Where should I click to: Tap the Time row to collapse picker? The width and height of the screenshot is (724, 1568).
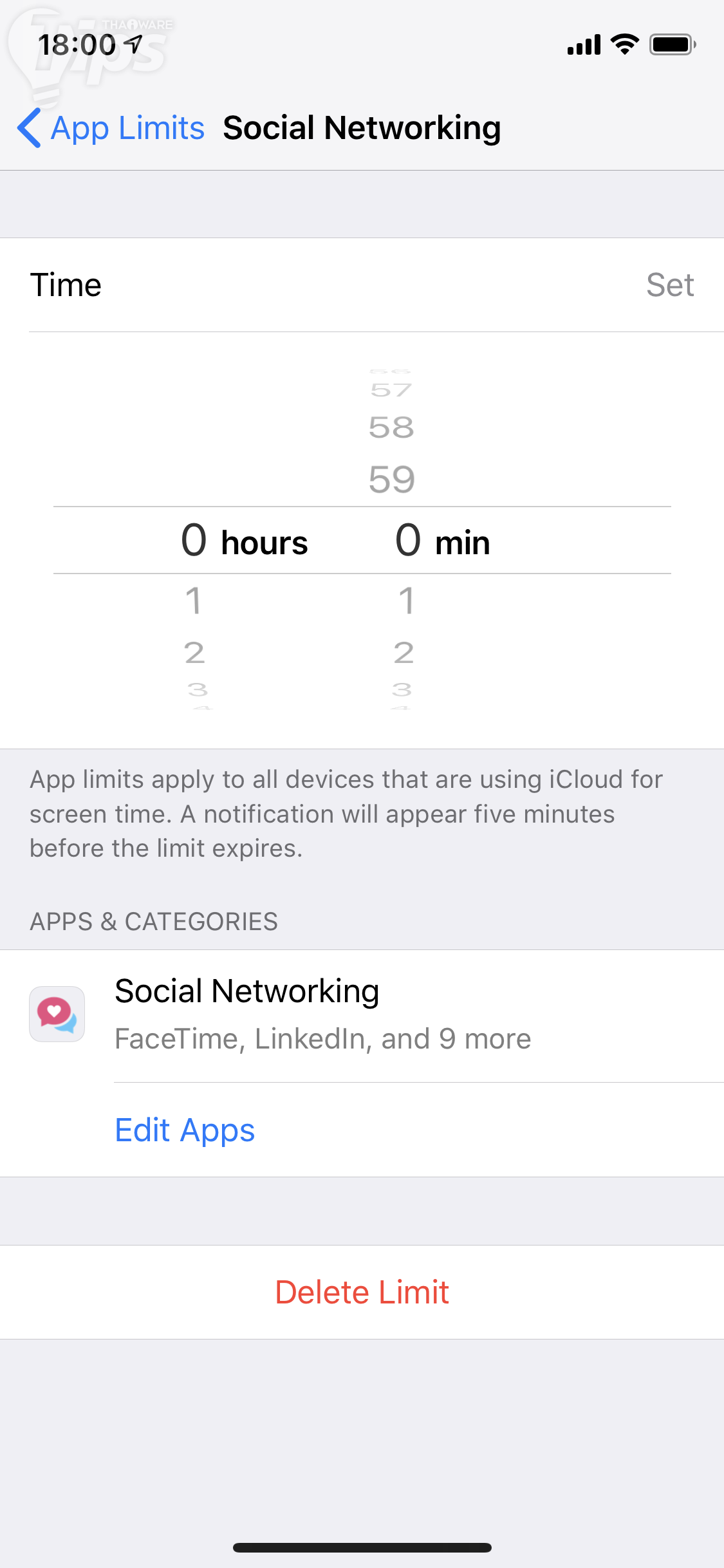(x=362, y=285)
